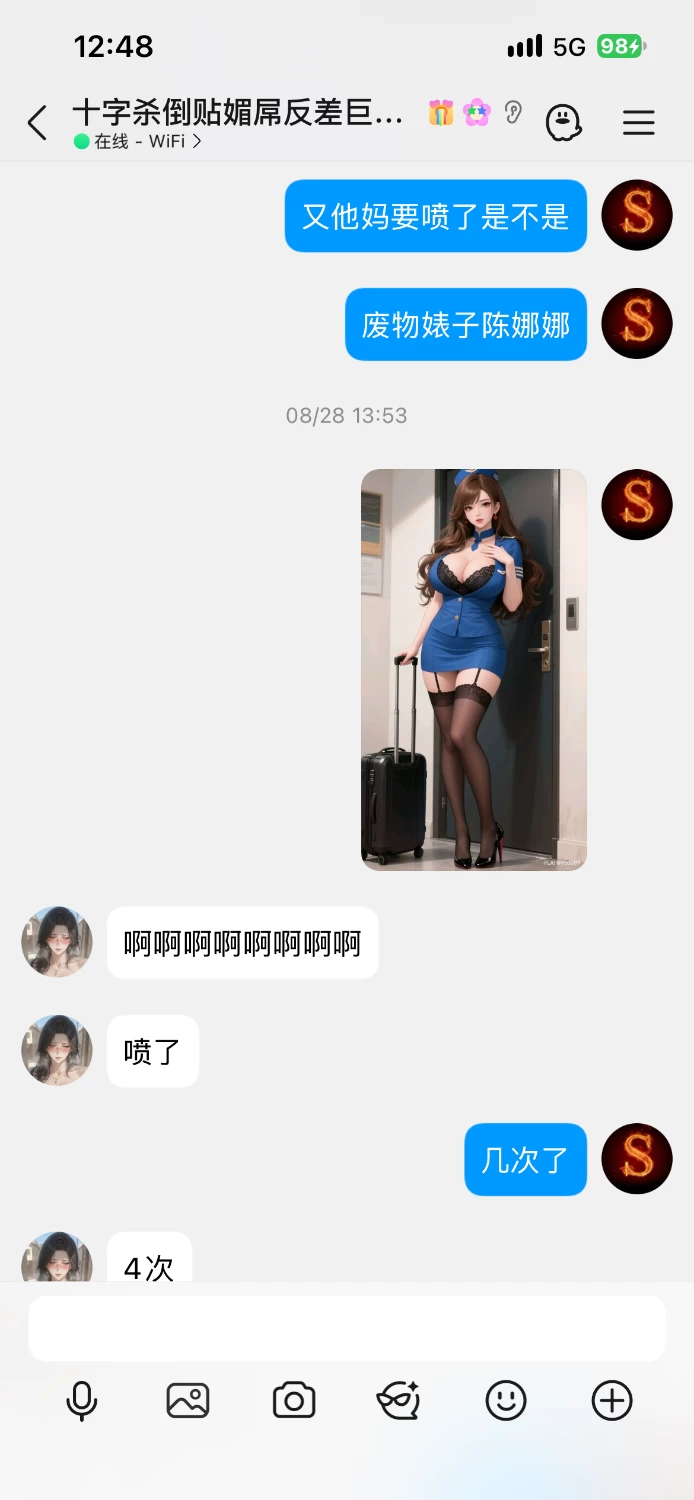Start a voice message with the microphone

pos(82,1401)
